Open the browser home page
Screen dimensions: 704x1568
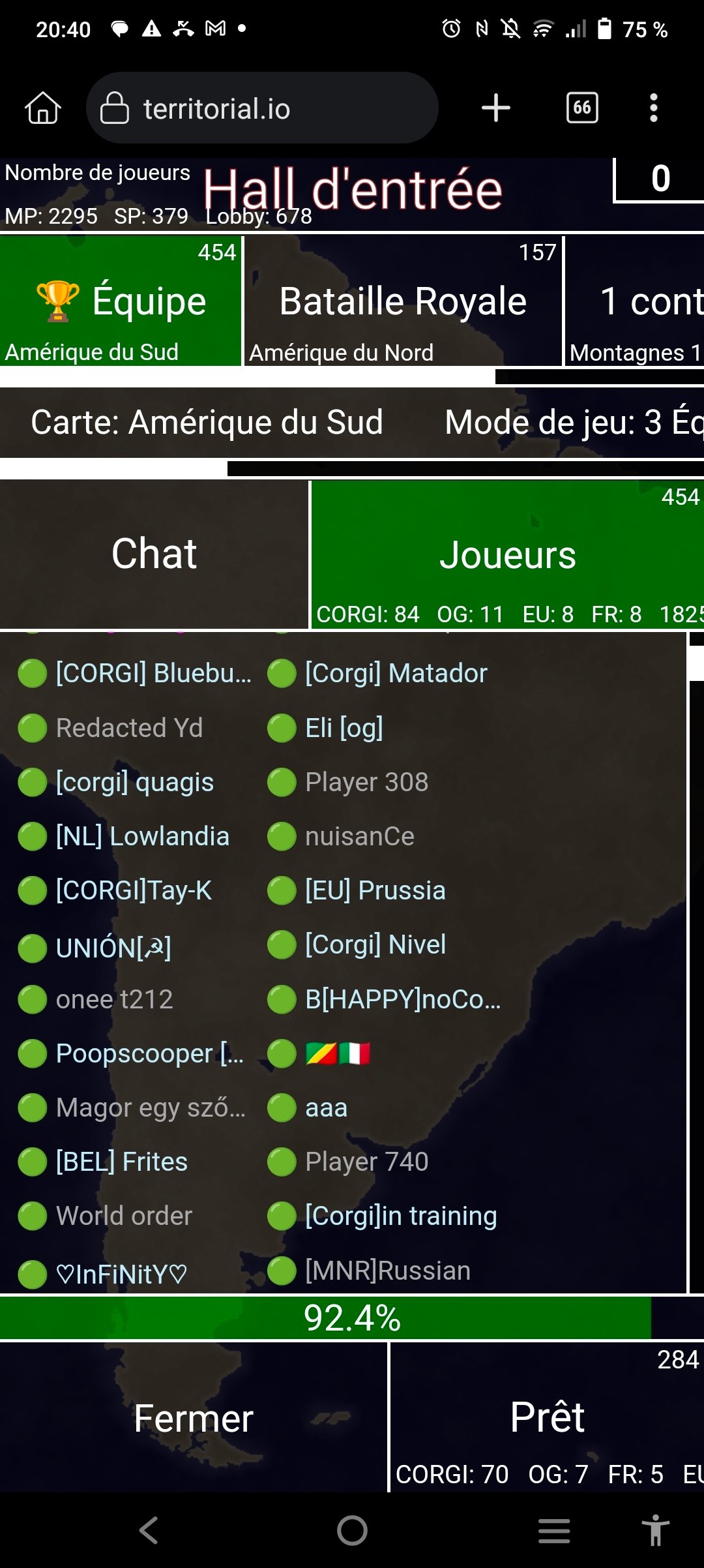click(x=43, y=108)
